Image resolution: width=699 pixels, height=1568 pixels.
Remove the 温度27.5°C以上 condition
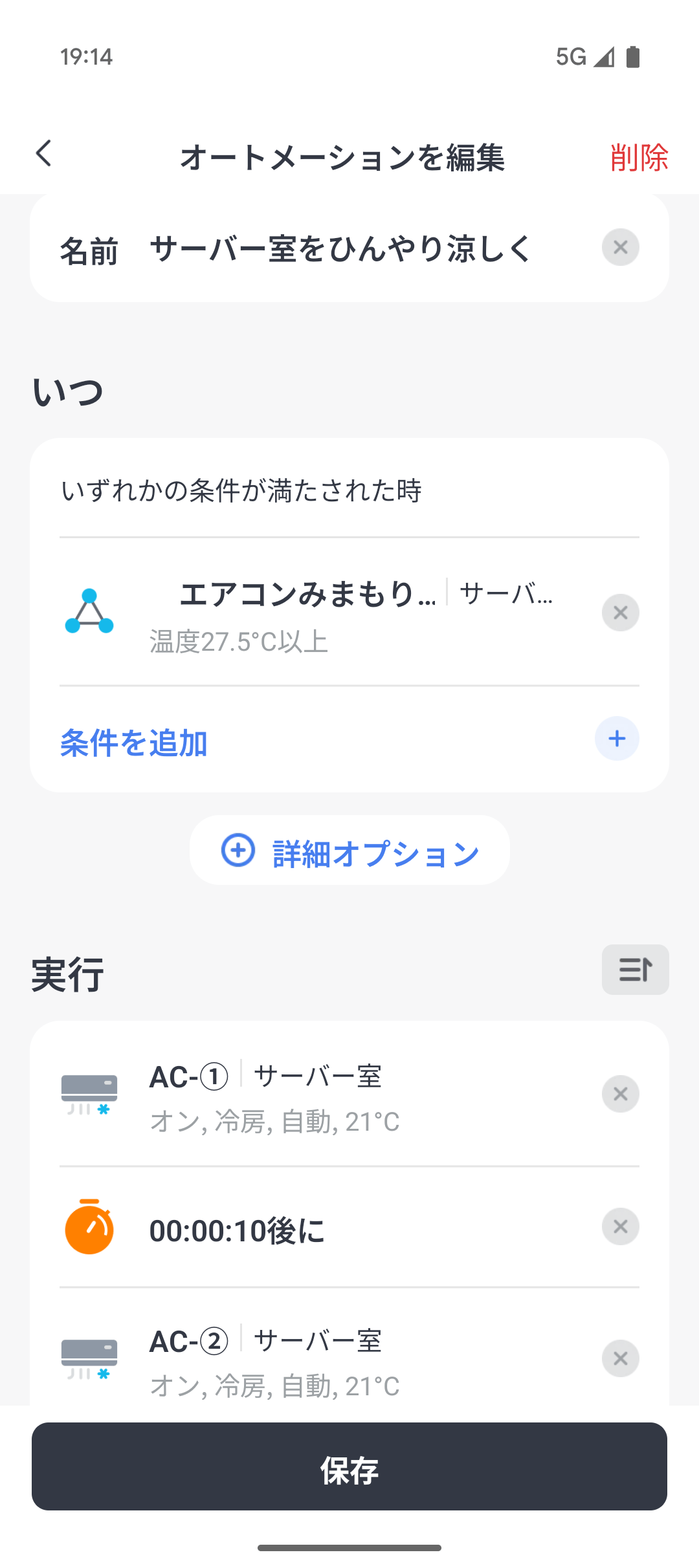click(x=620, y=613)
